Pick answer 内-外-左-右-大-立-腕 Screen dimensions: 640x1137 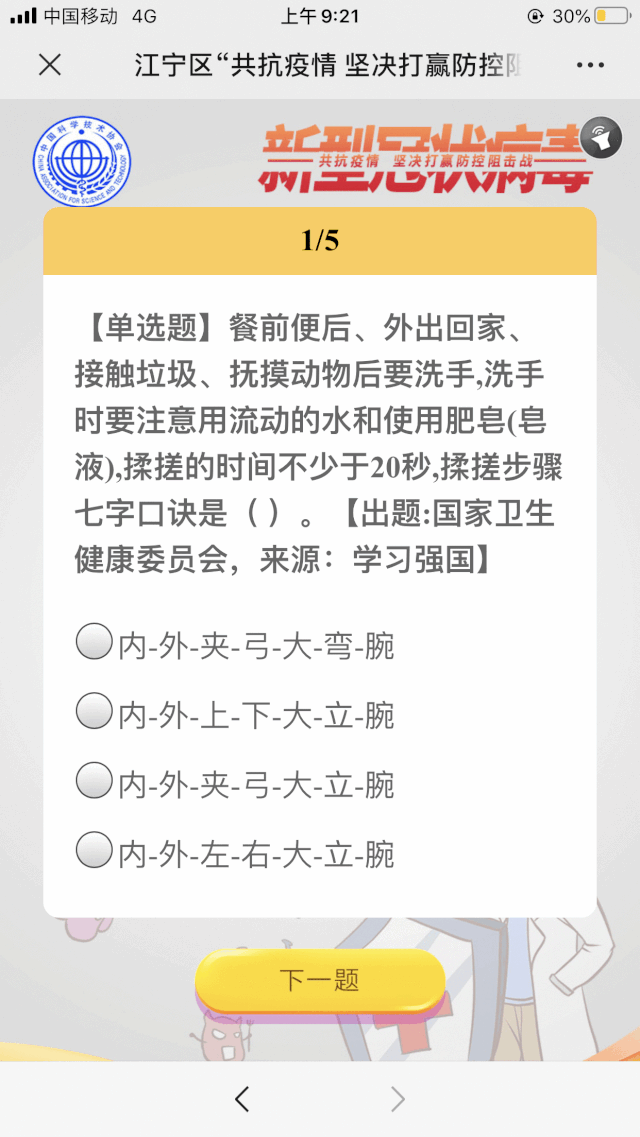236,853
